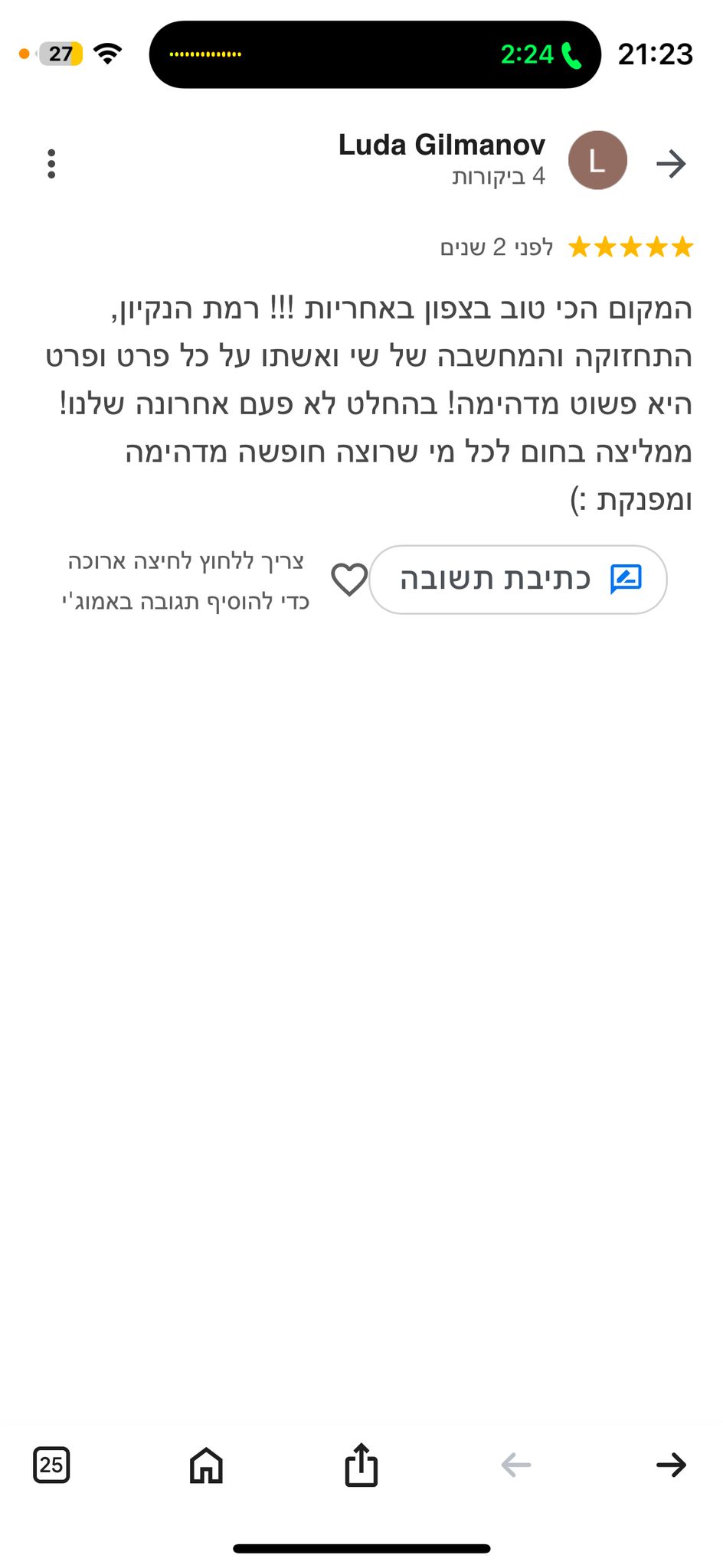The image size is (723, 1568).
Task: Open the browser tabs switcher showing 25
Action: tap(51, 1465)
